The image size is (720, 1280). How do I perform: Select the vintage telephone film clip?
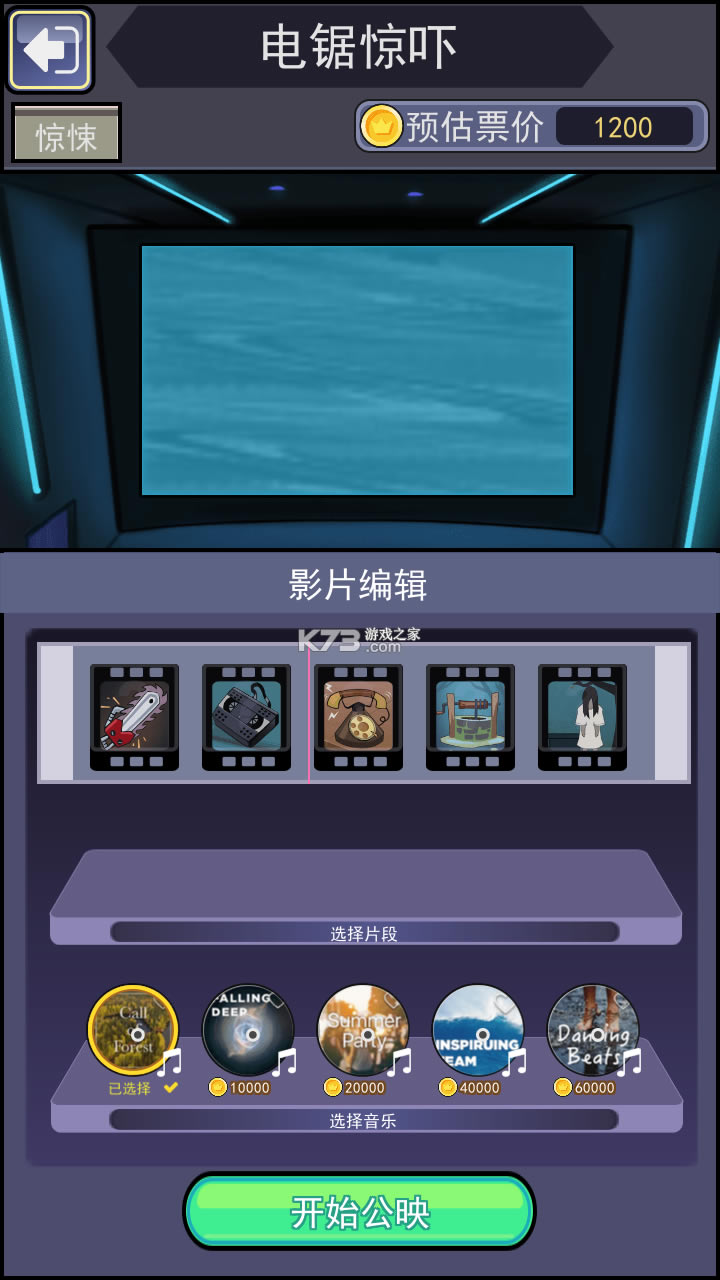click(358, 716)
